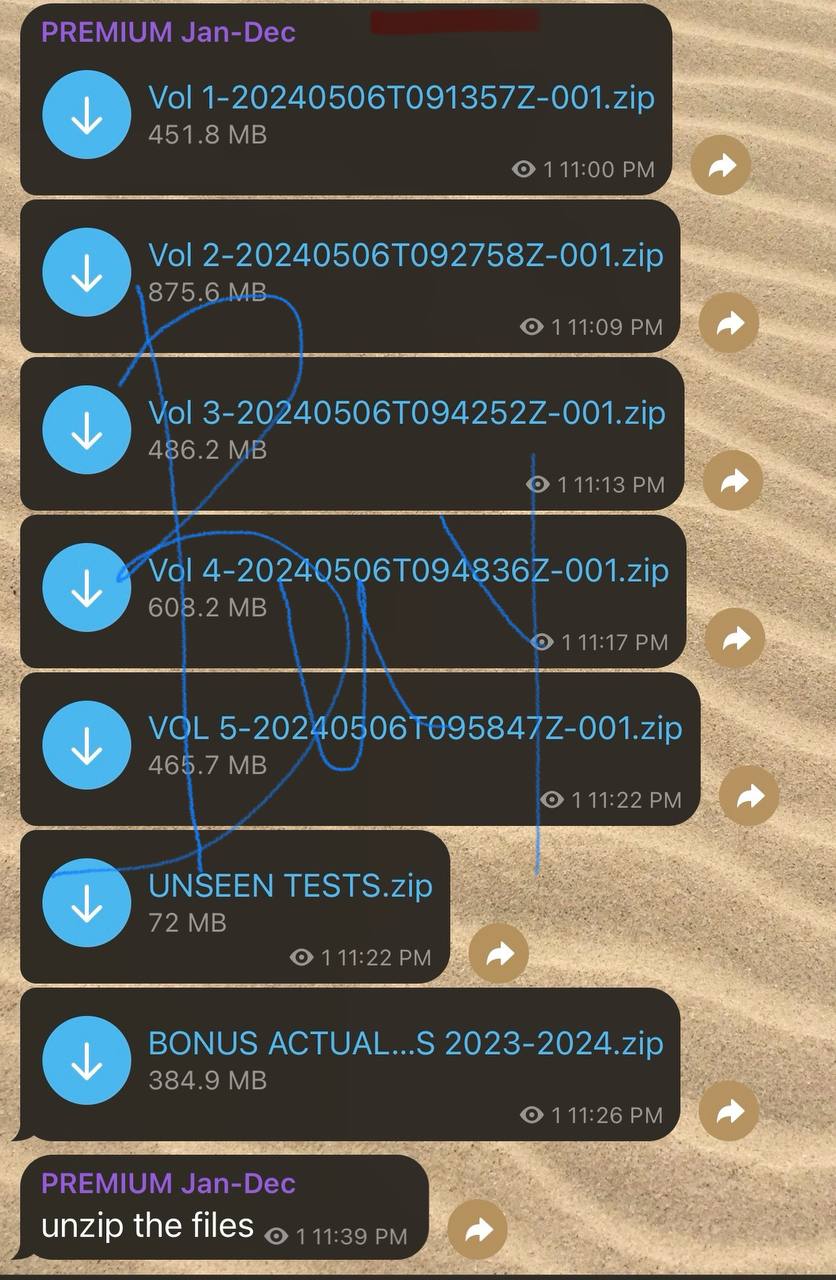Download the VOL 5 zip file

[87, 745]
